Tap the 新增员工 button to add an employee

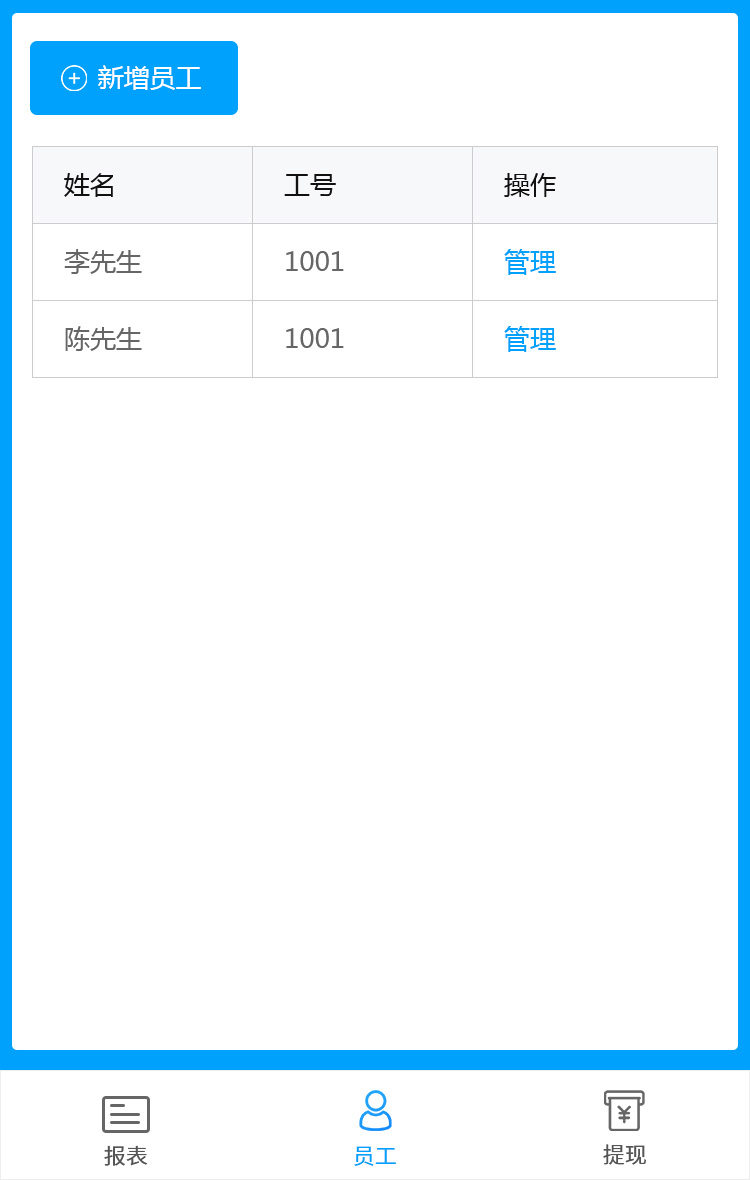pos(134,78)
